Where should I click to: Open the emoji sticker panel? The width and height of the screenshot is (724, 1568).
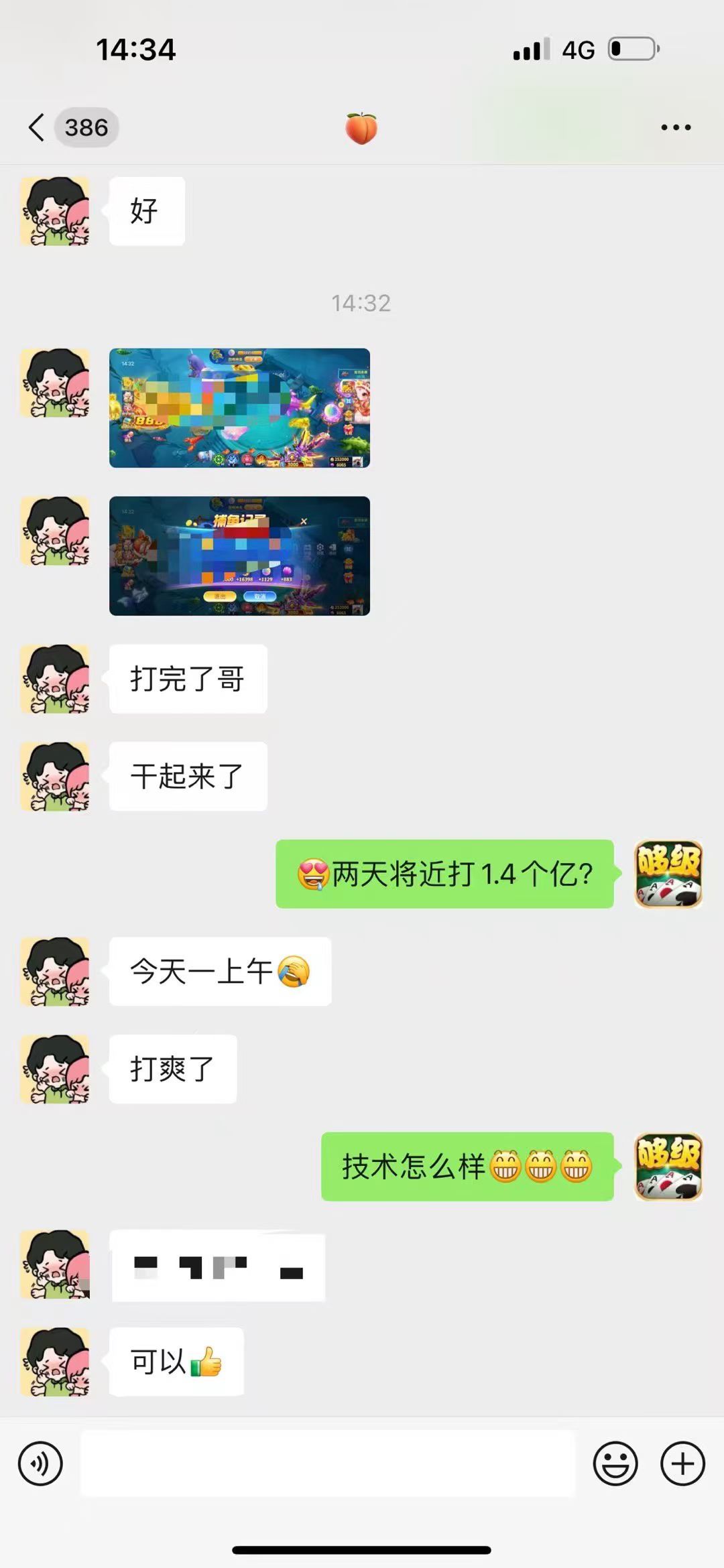click(615, 1463)
